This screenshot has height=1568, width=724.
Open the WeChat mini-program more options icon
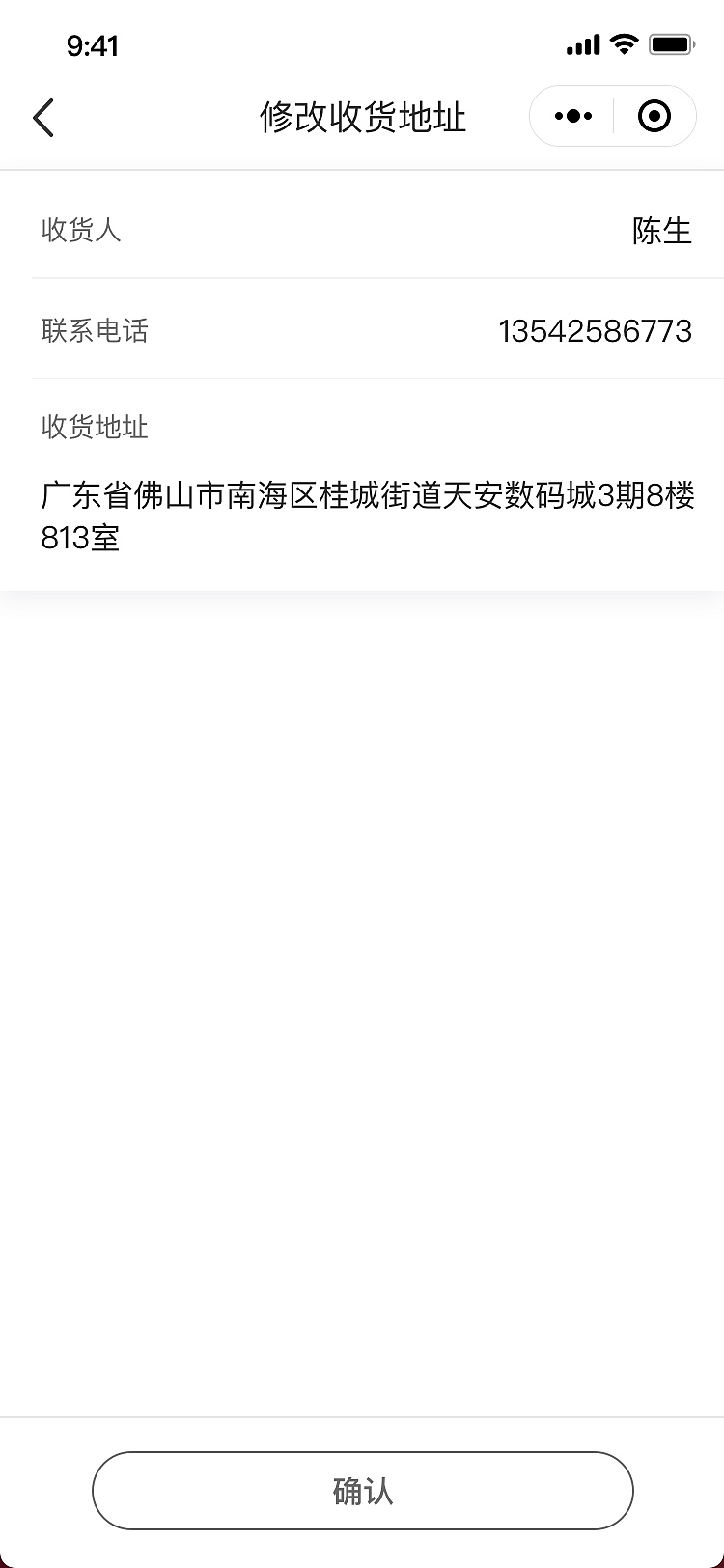[x=571, y=115]
